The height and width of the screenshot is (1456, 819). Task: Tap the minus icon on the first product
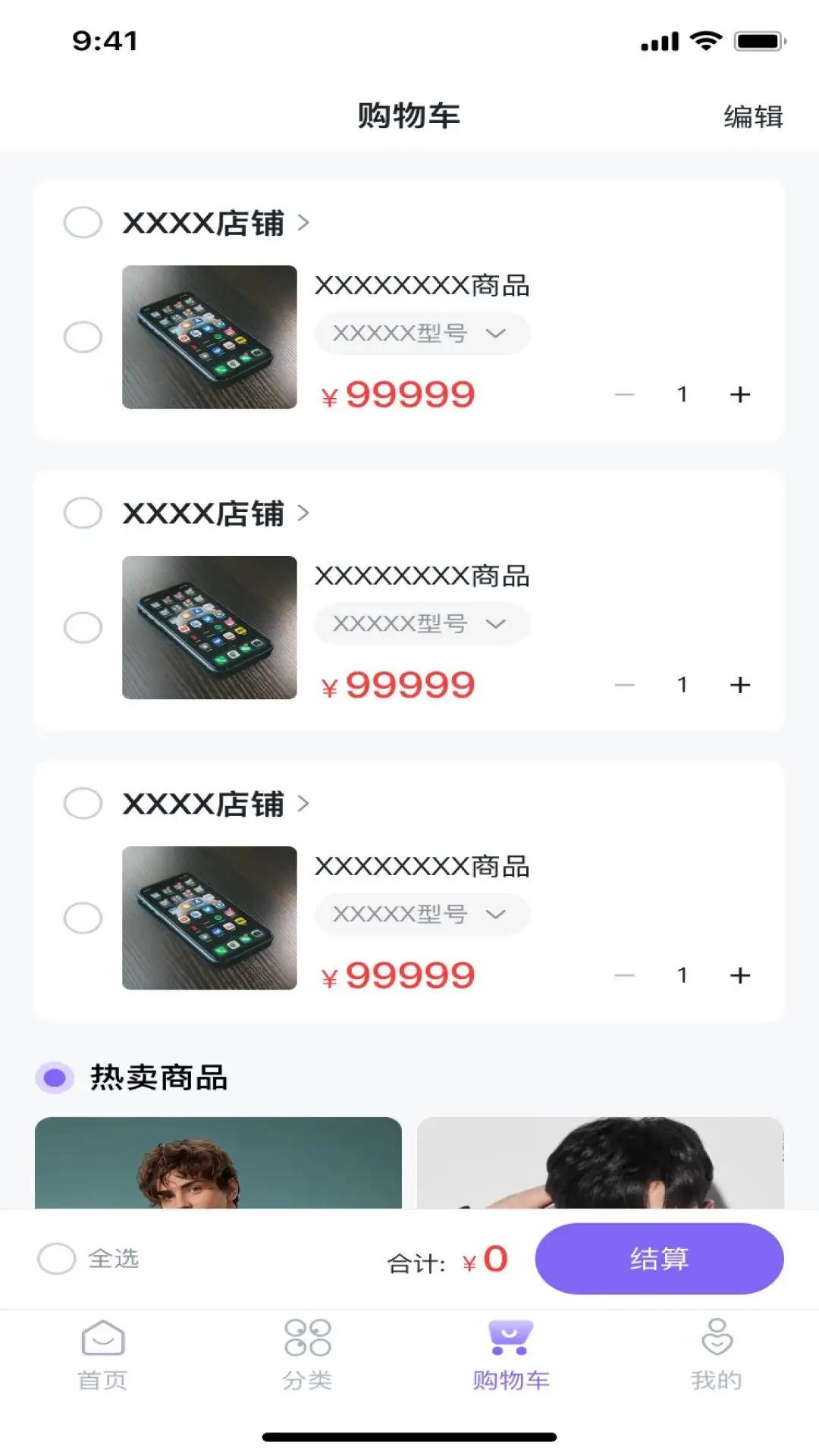(x=623, y=393)
